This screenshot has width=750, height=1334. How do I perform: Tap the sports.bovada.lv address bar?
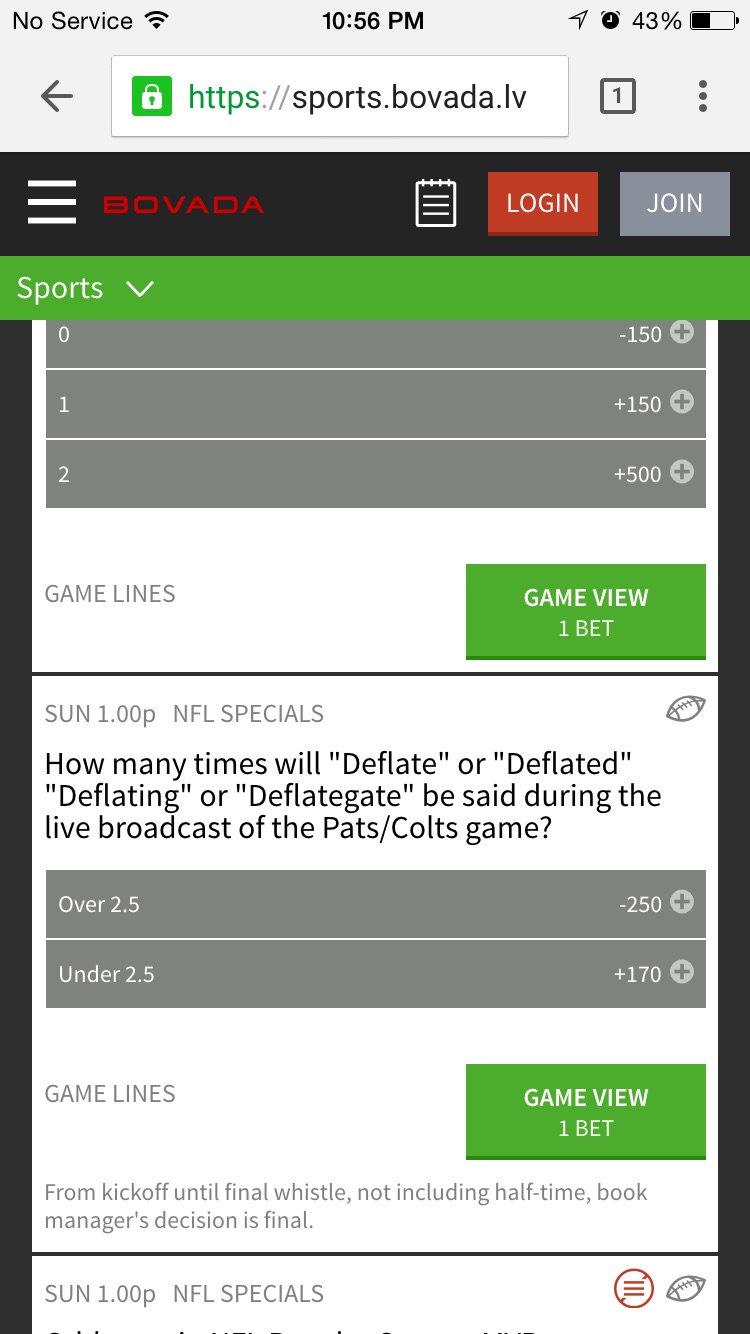(x=340, y=96)
